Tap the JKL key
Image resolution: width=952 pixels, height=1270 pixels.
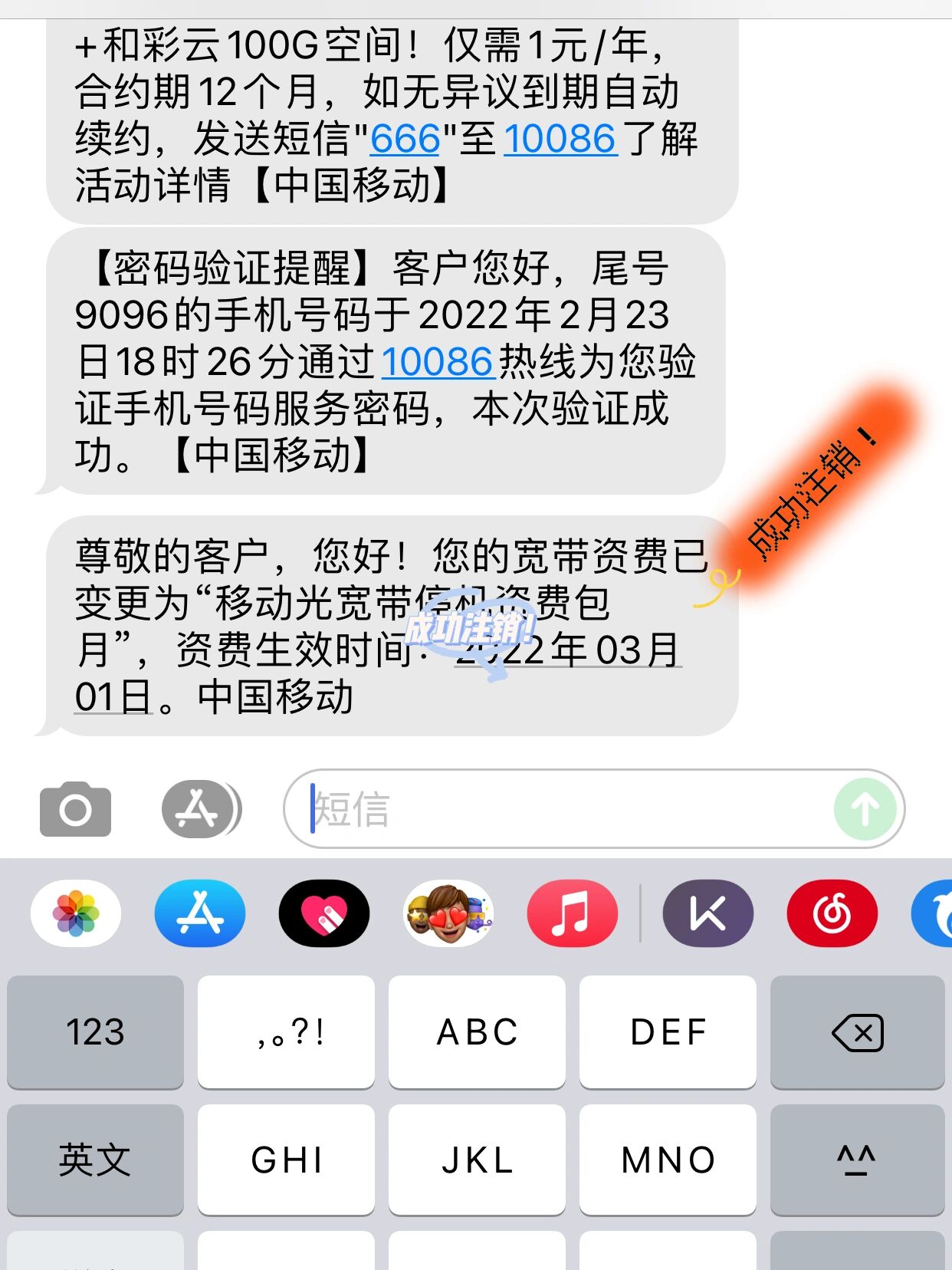477,1160
